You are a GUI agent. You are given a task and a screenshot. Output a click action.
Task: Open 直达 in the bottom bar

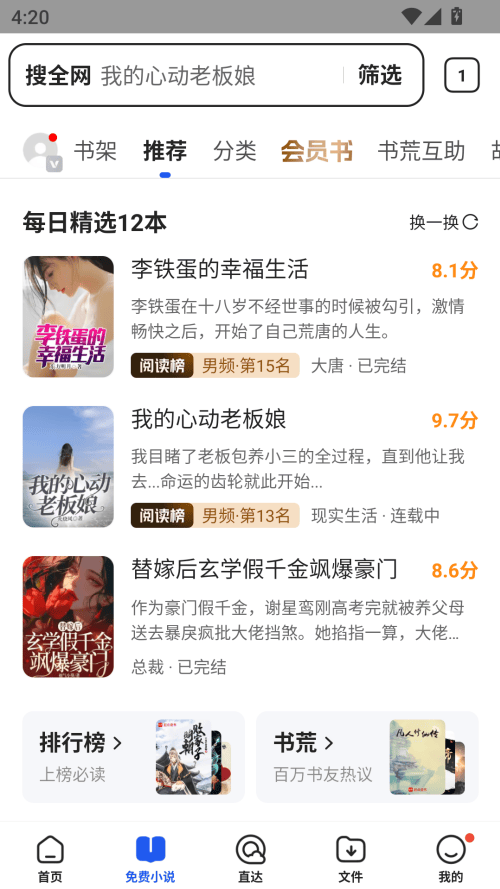250,859
